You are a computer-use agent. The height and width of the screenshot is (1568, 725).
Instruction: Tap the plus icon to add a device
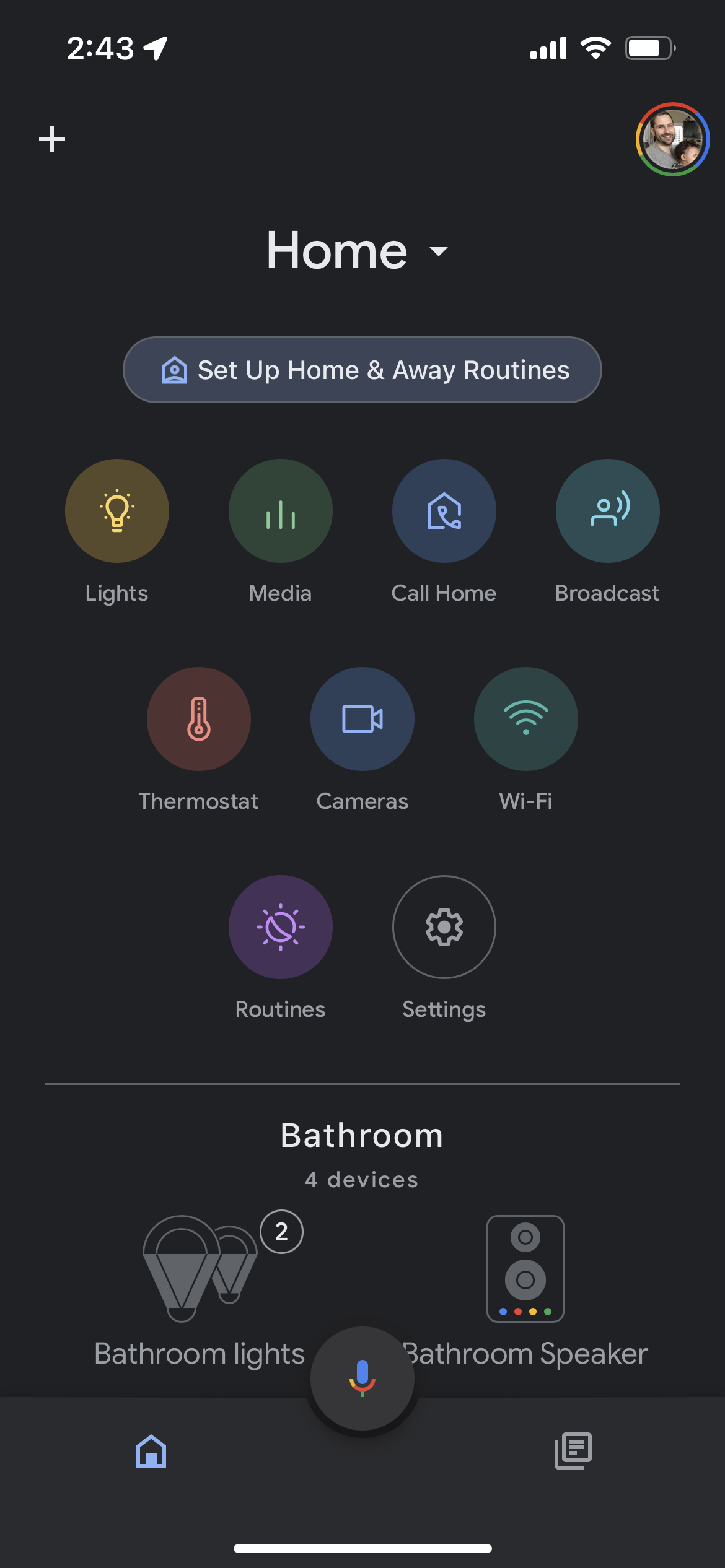[52, 139]
